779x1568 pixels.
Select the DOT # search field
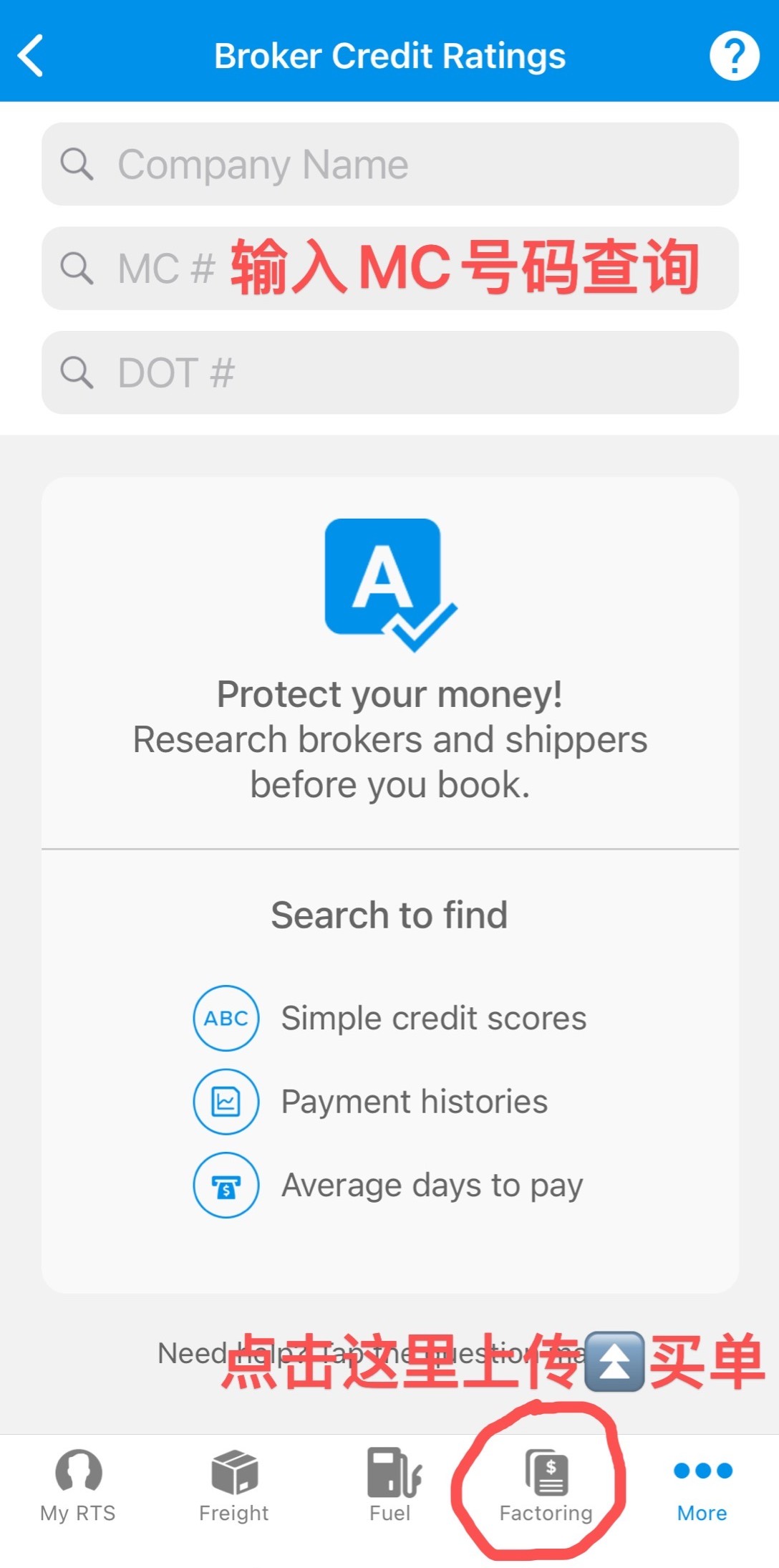pos(389,372)
